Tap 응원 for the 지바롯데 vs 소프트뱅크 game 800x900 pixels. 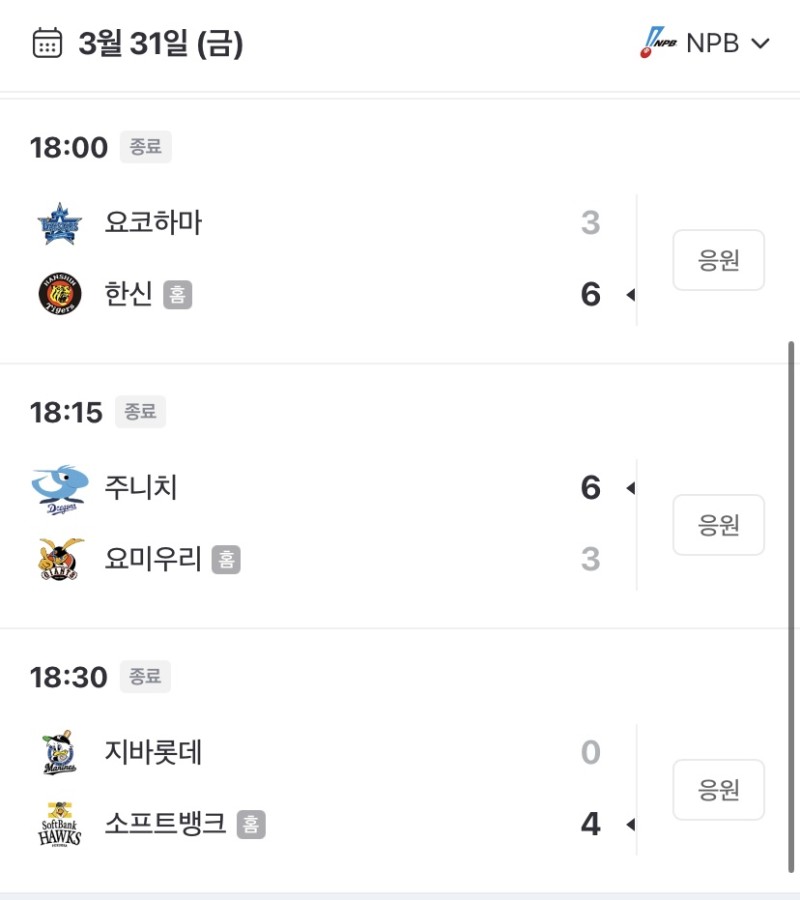[x=718, y=790]
